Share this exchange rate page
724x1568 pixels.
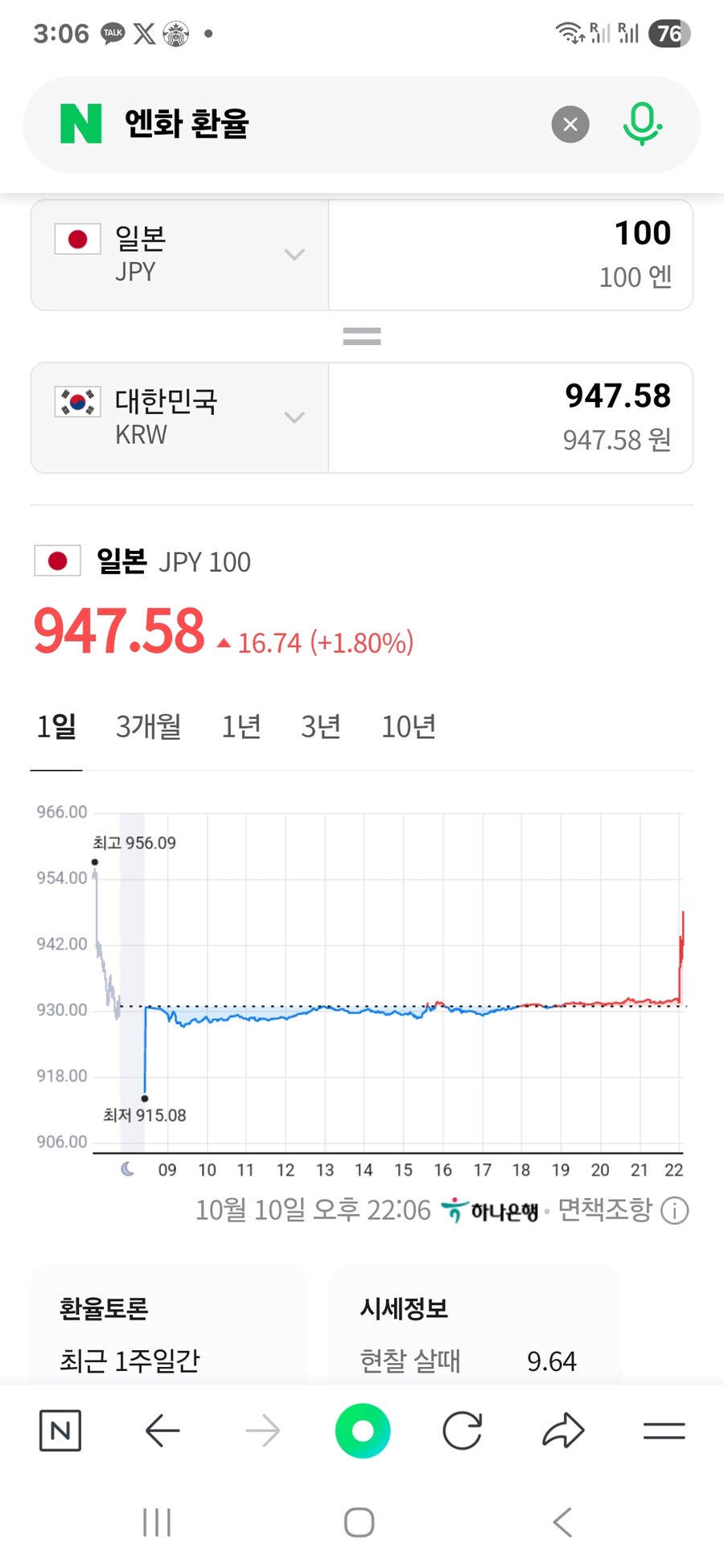pos(563,1430)
